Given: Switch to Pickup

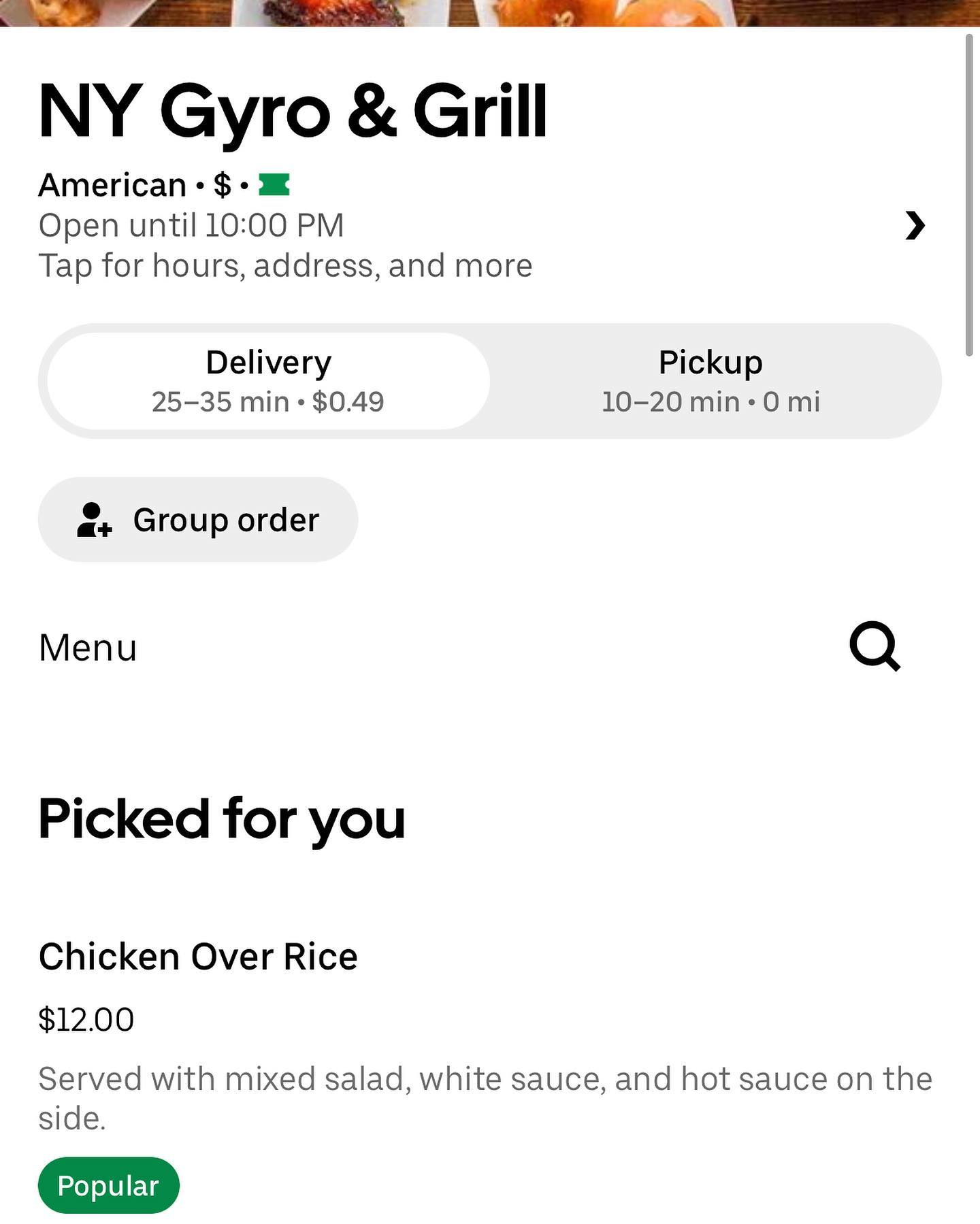Looking at the screenshot, I should pos(710,381).
